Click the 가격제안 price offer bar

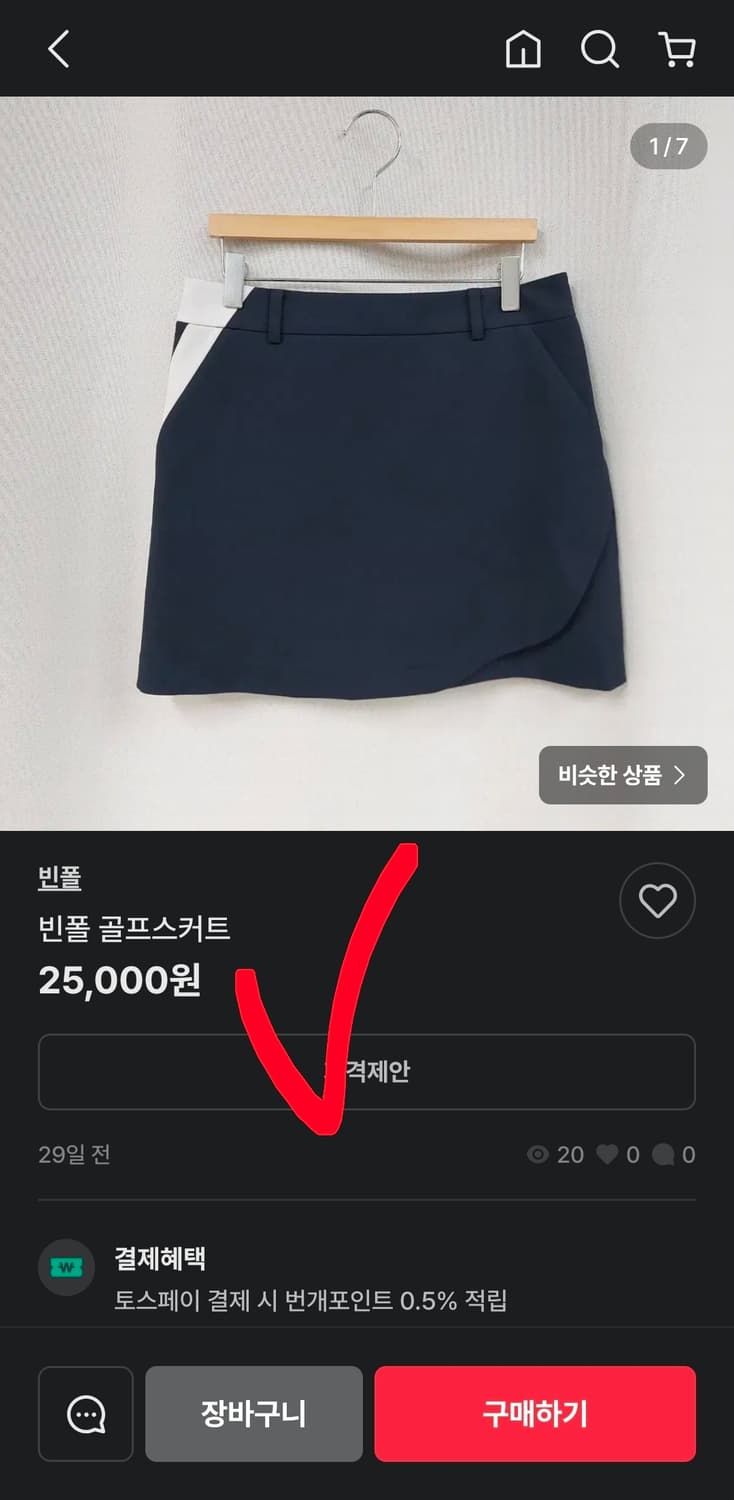point(367,1072)
